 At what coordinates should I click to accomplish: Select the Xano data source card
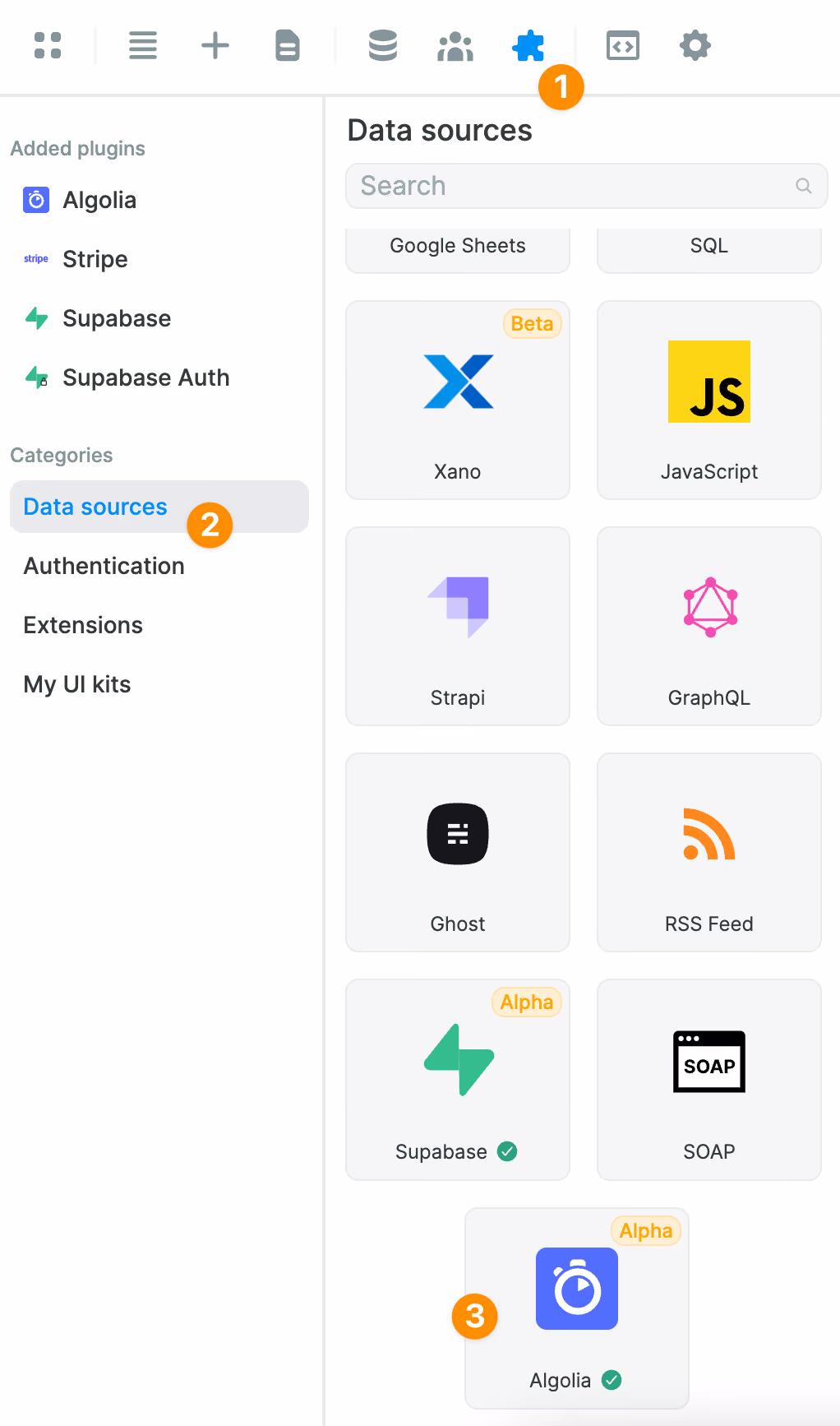coord(458,400)
